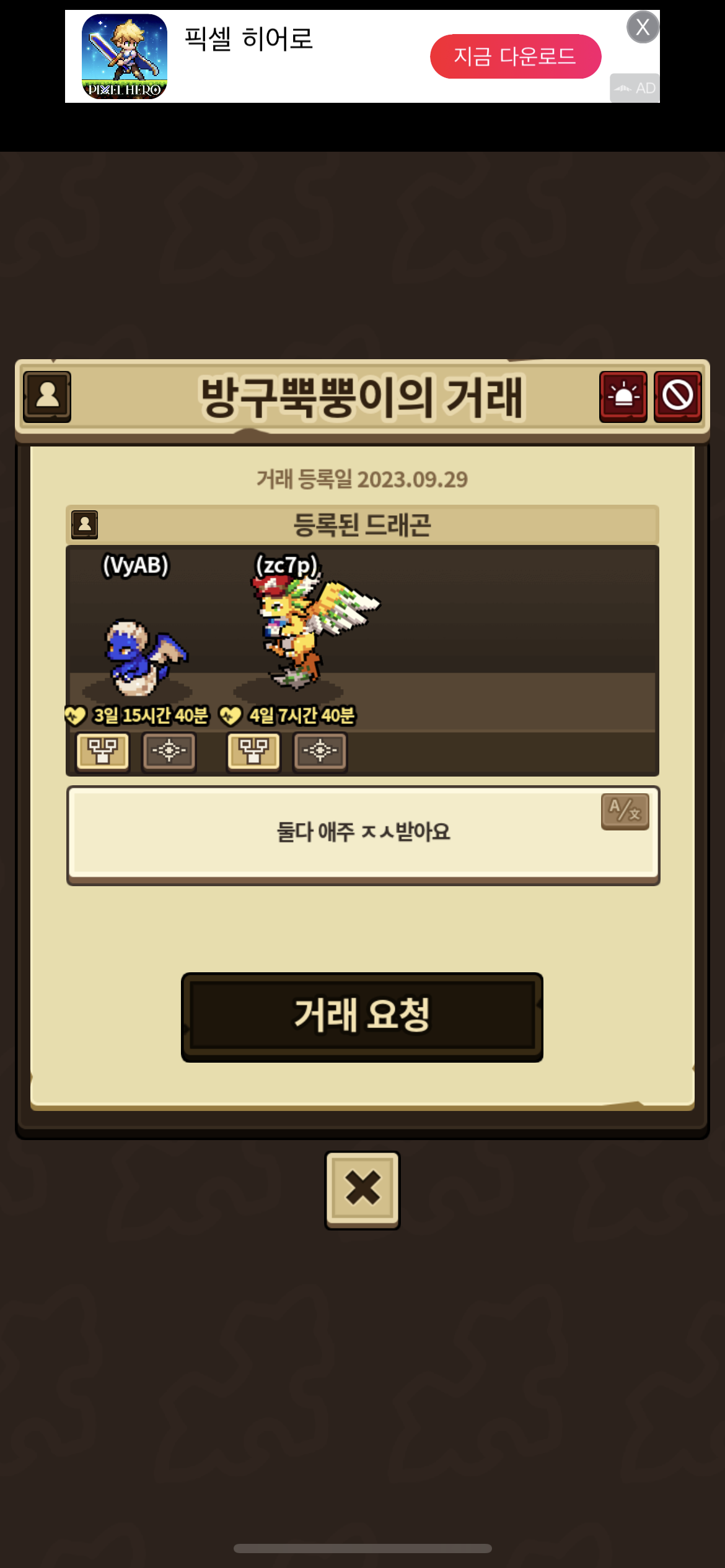Report this trade with the siren icon

tap(623, 396)
